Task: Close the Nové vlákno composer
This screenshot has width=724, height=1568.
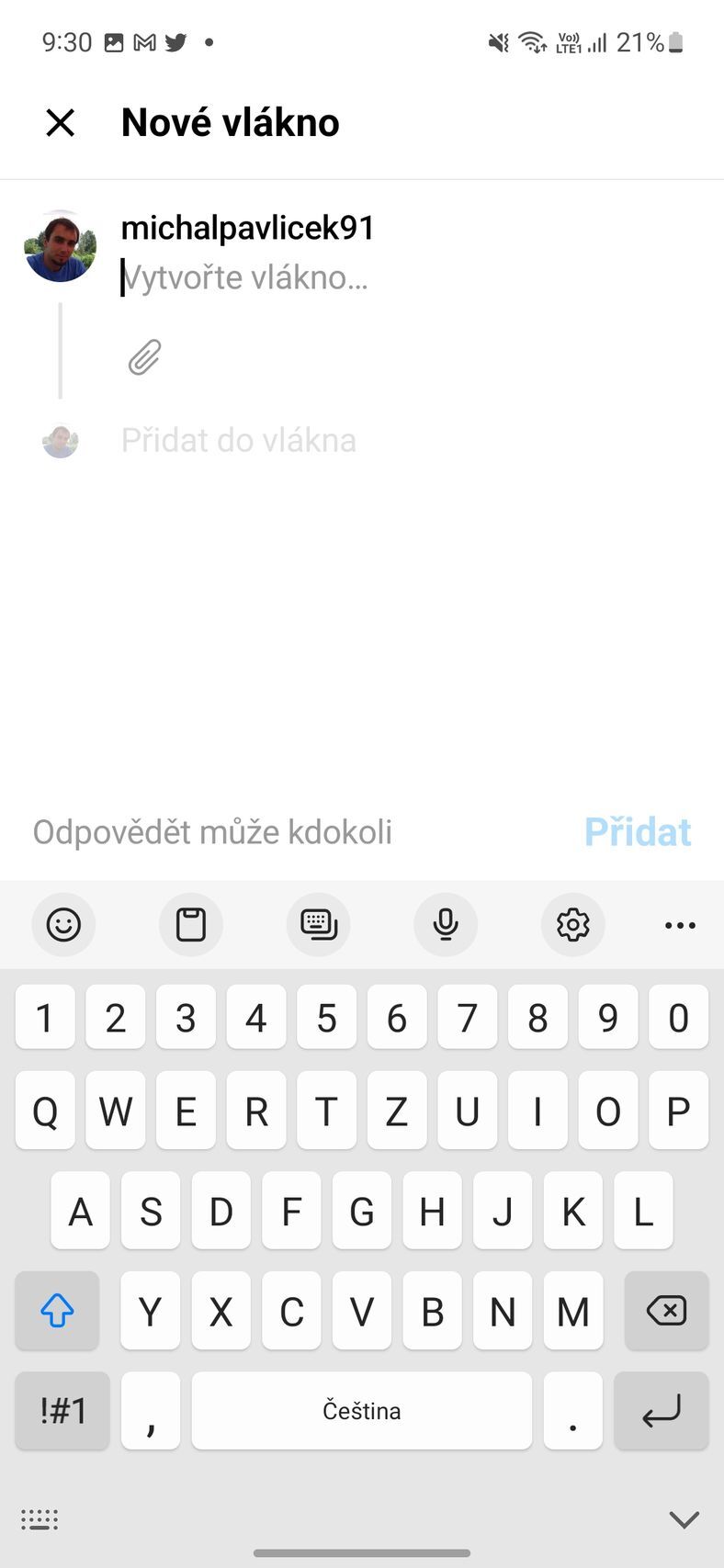Action: 61,122
